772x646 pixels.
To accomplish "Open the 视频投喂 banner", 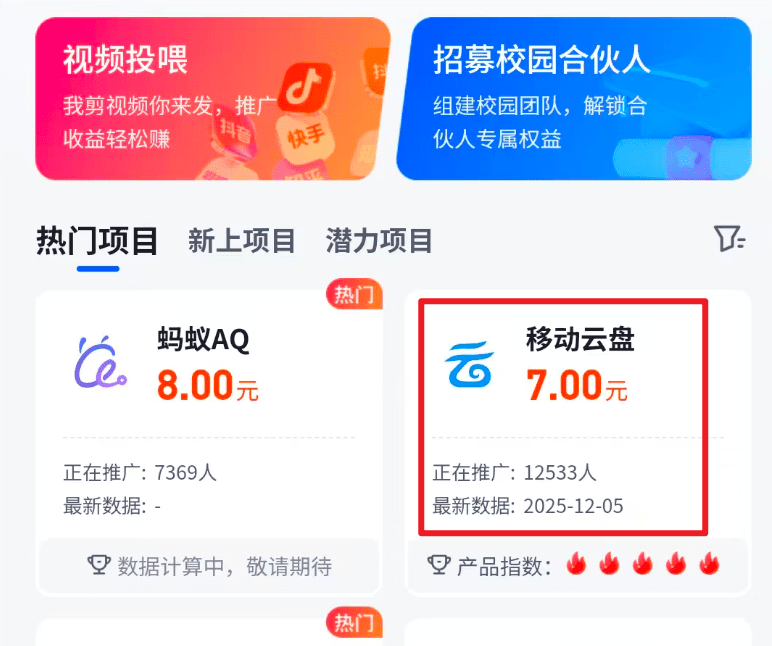I will (212, 98).
